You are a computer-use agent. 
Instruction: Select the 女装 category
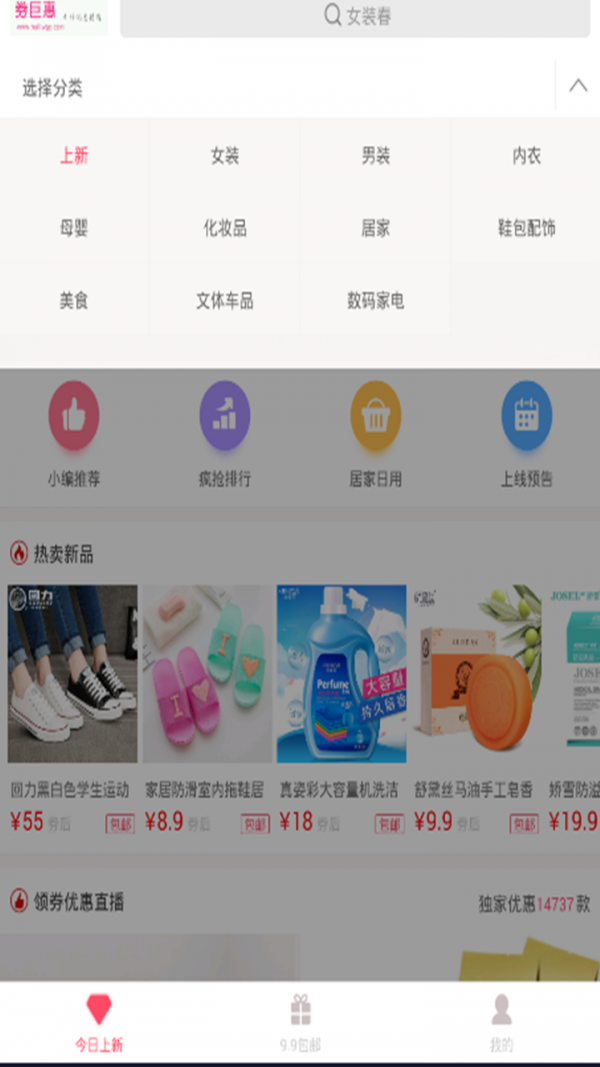tap(225, 156)
